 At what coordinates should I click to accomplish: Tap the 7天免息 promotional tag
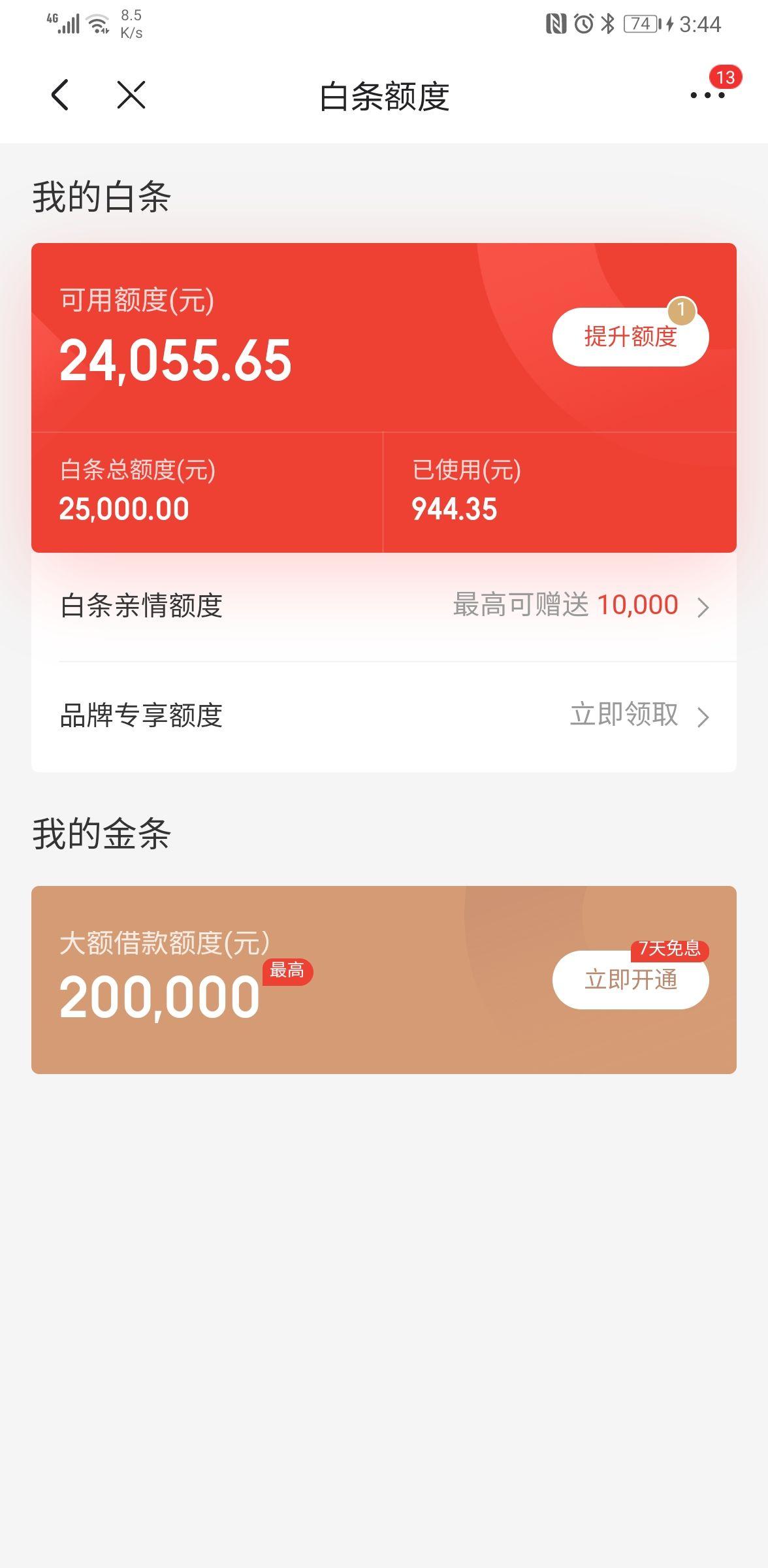(669, 952)
